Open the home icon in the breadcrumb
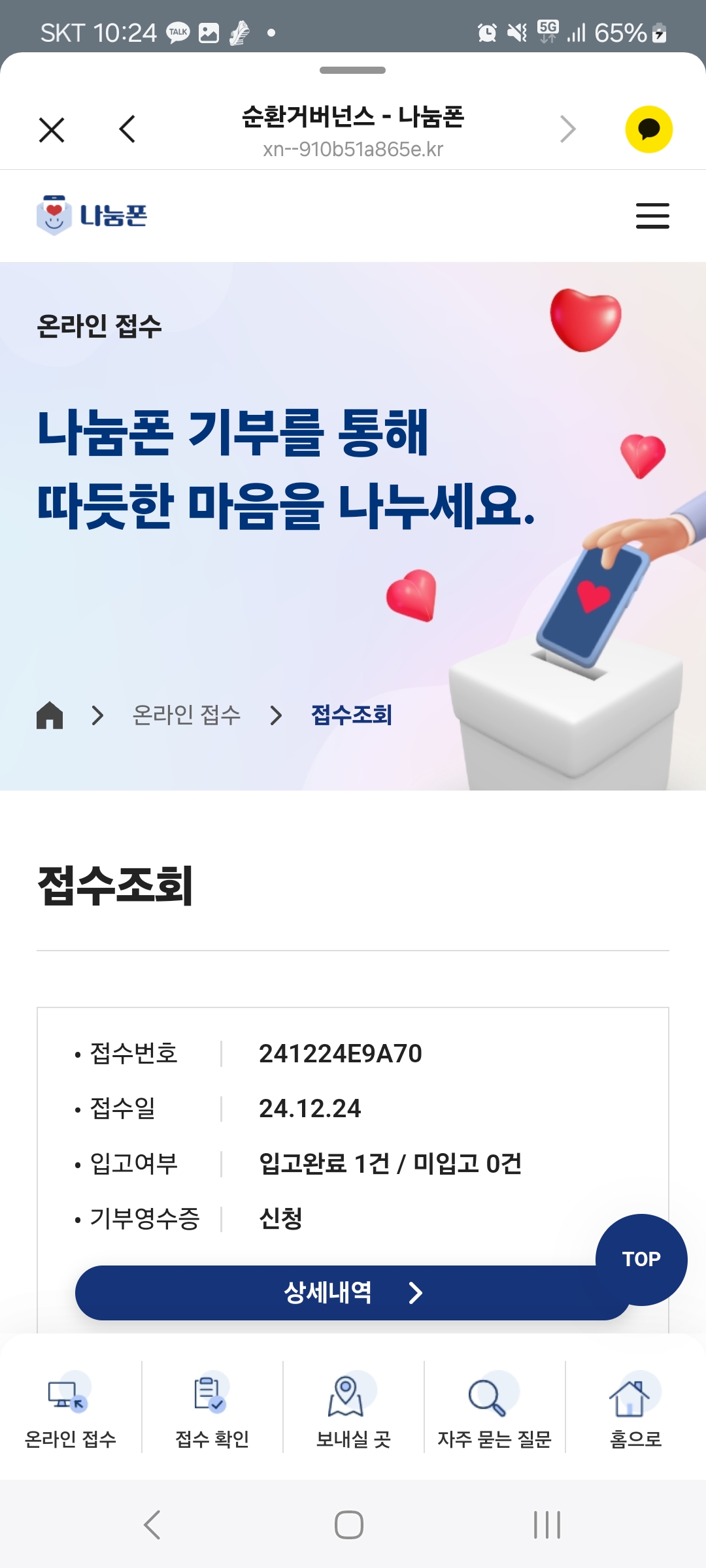The height and width of the screenshot is (1568, 706). tap(50, 715)
